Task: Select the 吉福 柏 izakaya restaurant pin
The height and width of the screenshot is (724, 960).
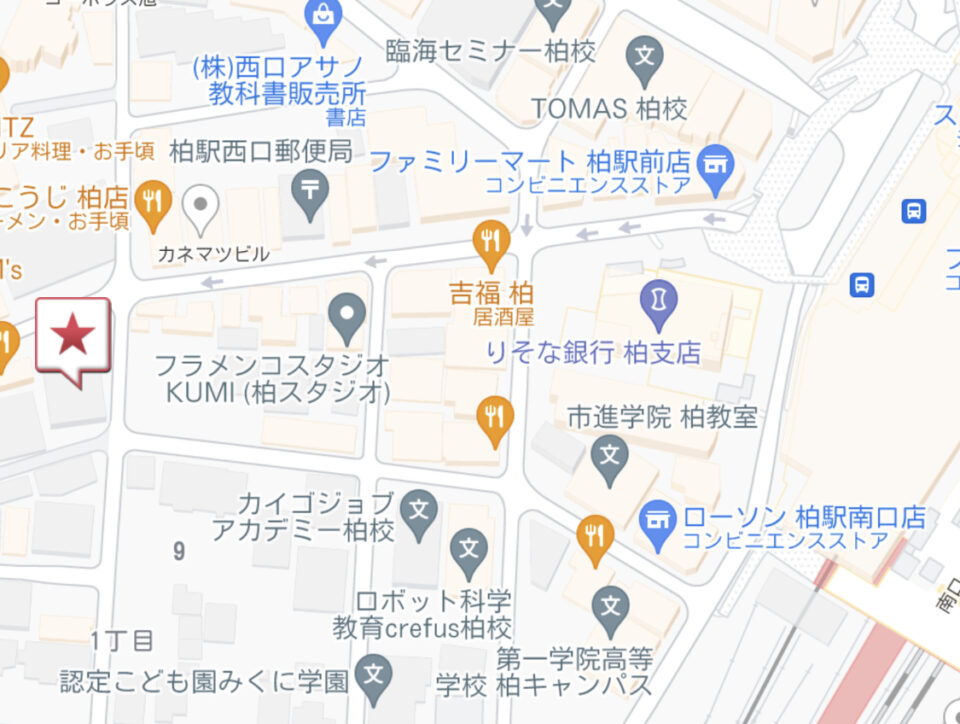Action: [x=491, y=241]
